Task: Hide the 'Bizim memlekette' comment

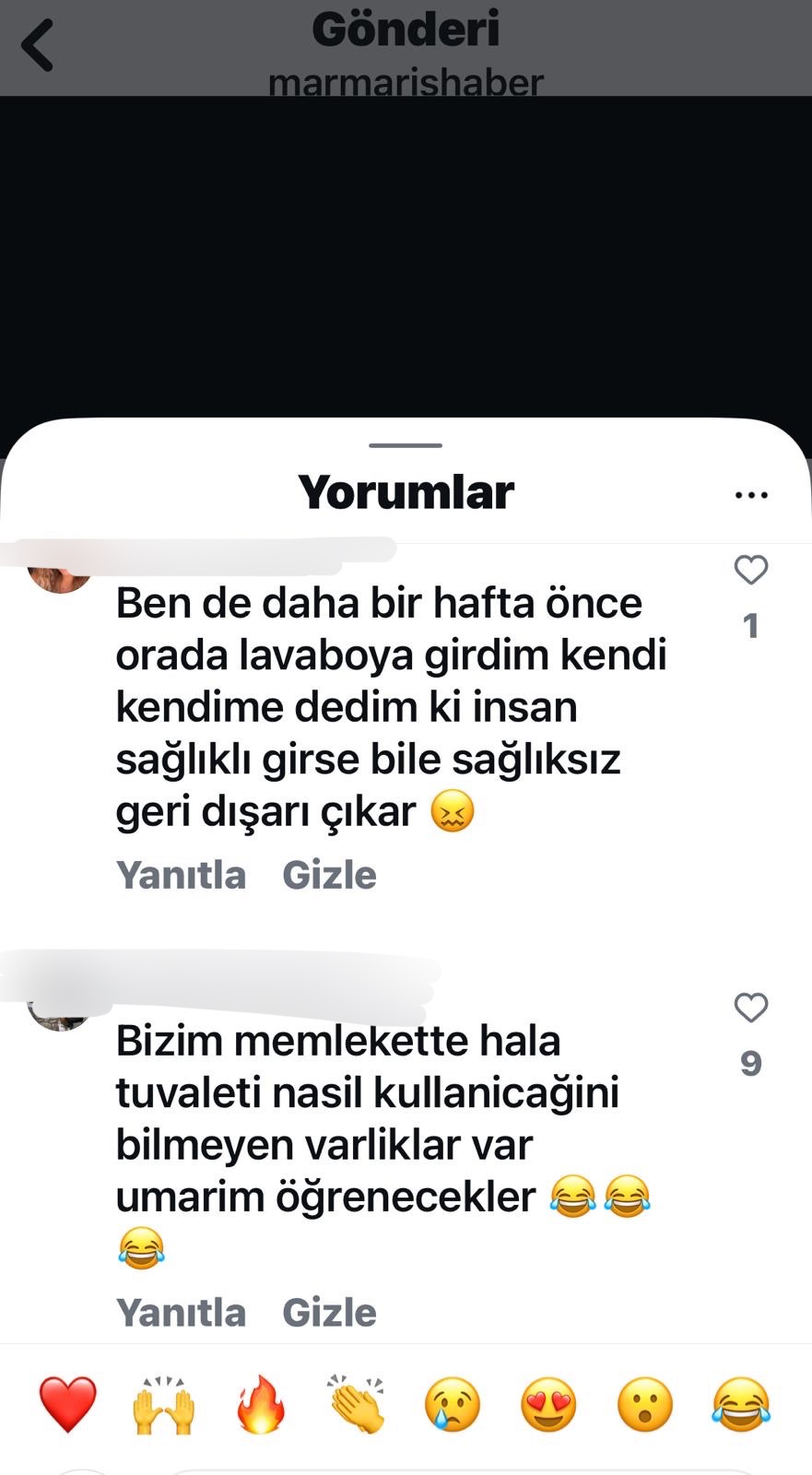Action: point(329,1312)
